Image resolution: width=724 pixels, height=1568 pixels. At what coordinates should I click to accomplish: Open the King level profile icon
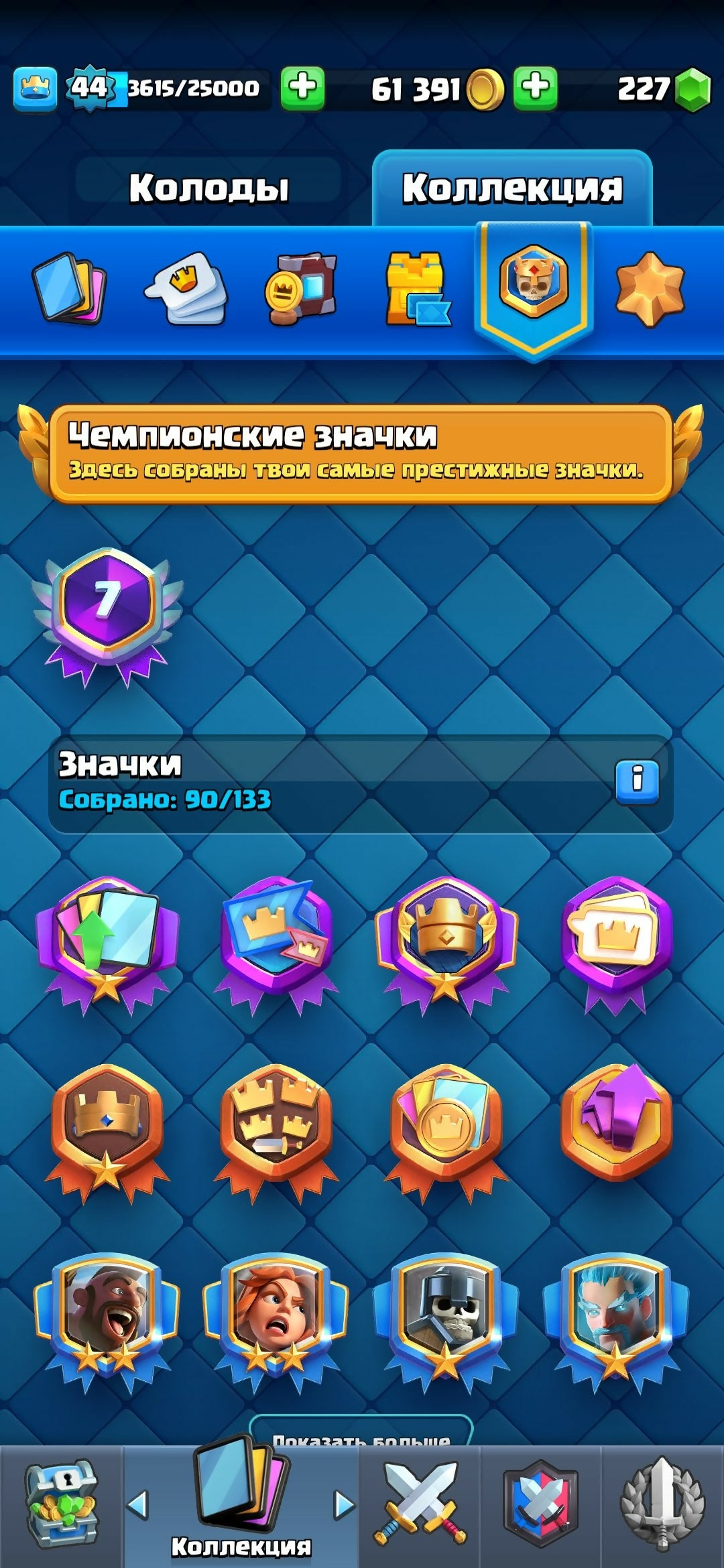coord(35,88)
